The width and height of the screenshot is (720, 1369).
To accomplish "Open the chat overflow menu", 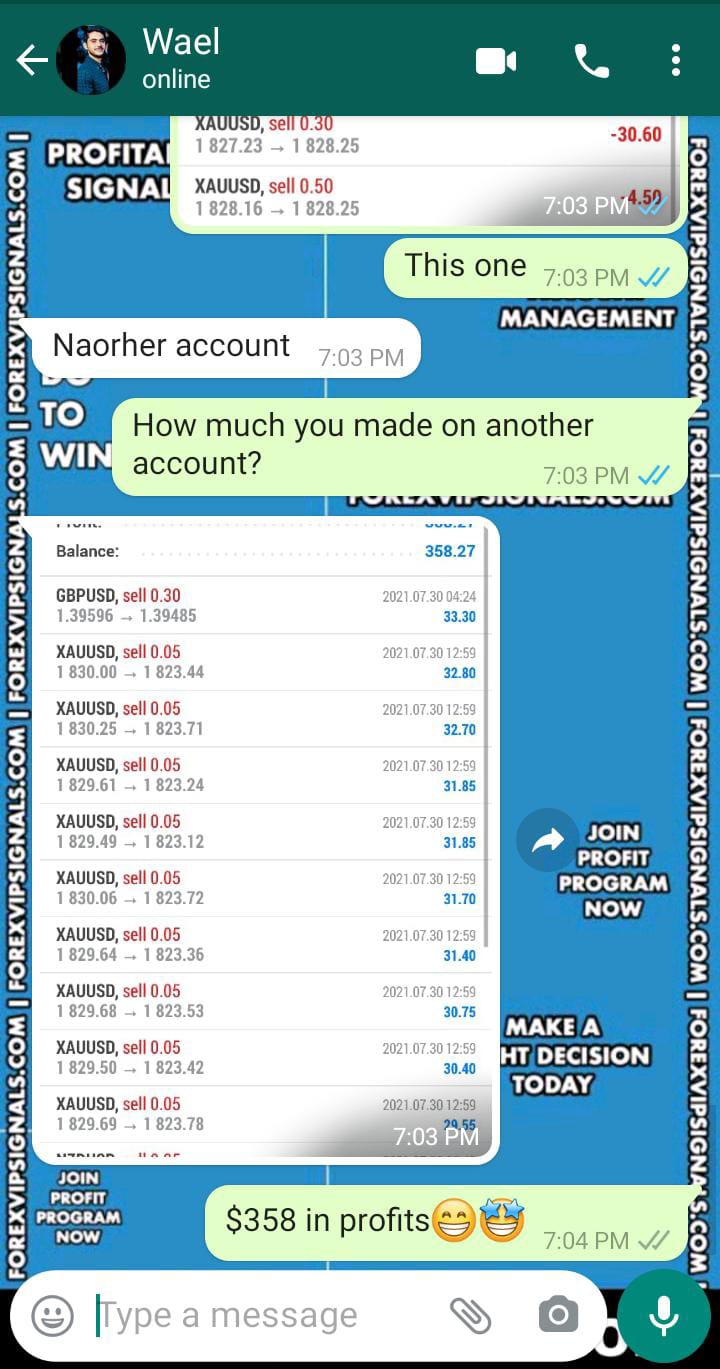I will click(x=676, y=61).
